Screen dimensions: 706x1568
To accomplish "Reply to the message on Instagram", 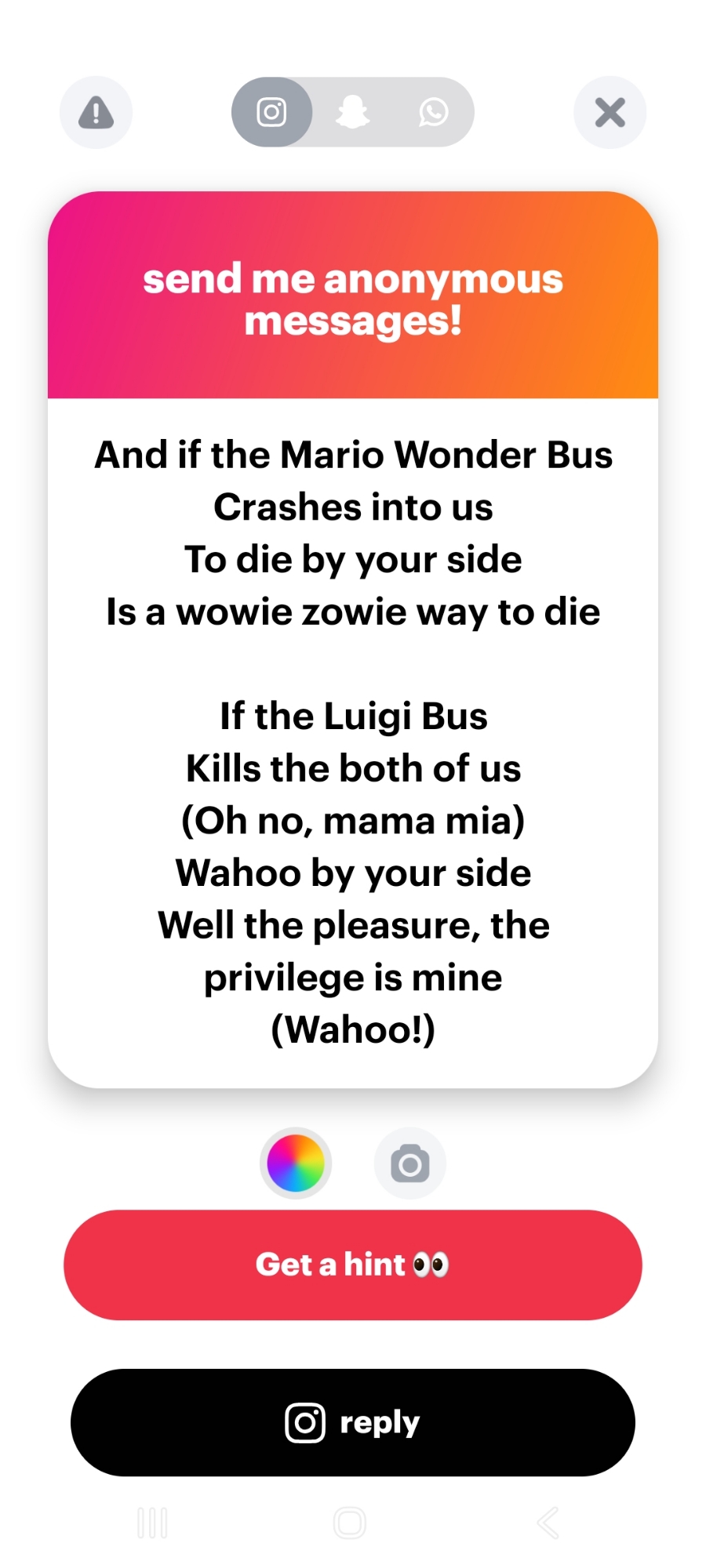I will click(353, 1422).
